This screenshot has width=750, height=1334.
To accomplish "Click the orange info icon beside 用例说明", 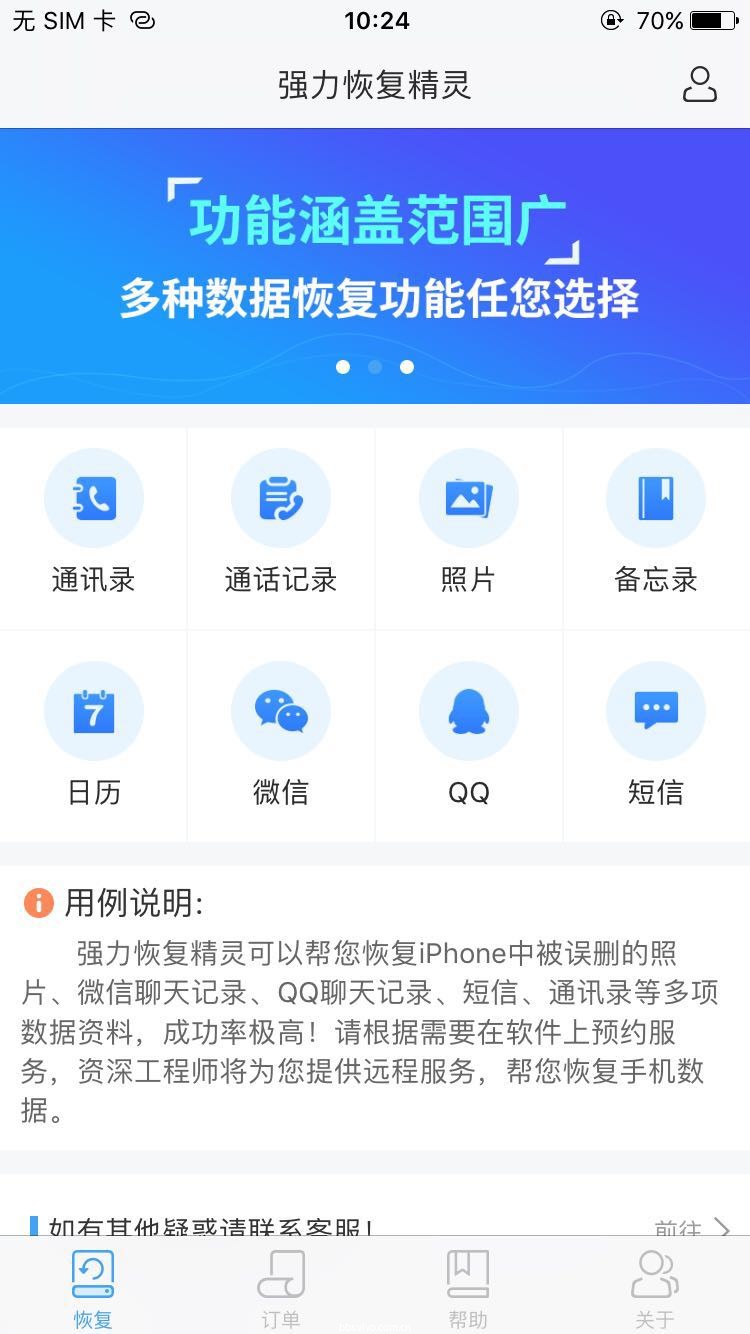I will click(38, 902).
